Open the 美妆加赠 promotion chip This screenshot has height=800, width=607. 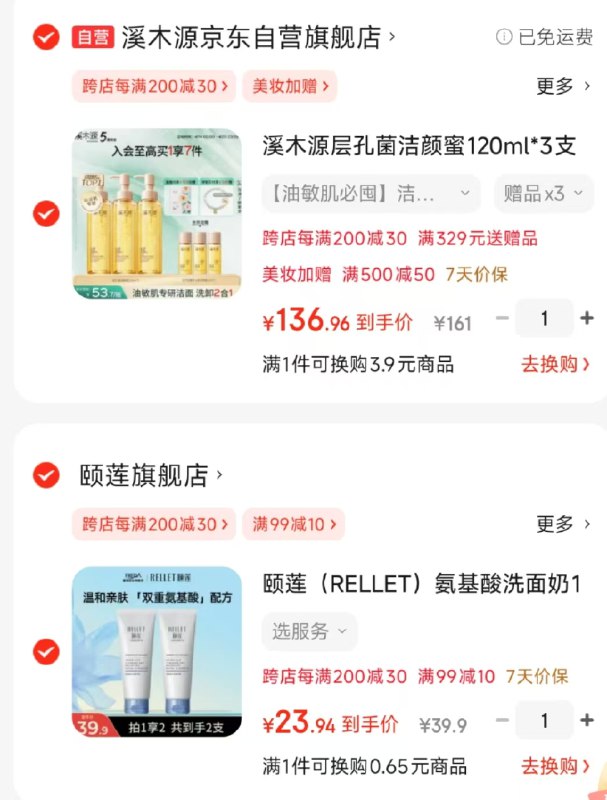pos(288,86)
